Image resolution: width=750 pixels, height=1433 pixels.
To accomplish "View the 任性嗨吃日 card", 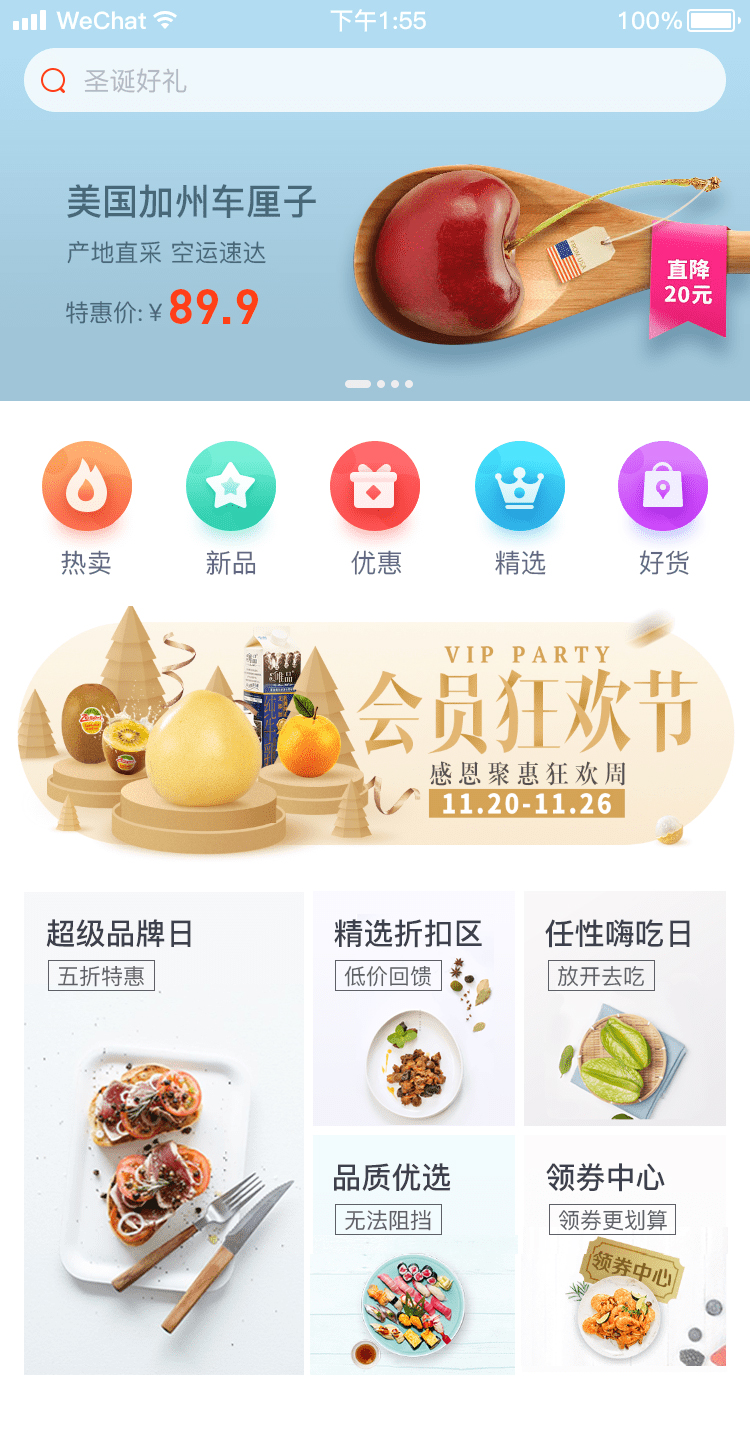I will point(625,1008).
